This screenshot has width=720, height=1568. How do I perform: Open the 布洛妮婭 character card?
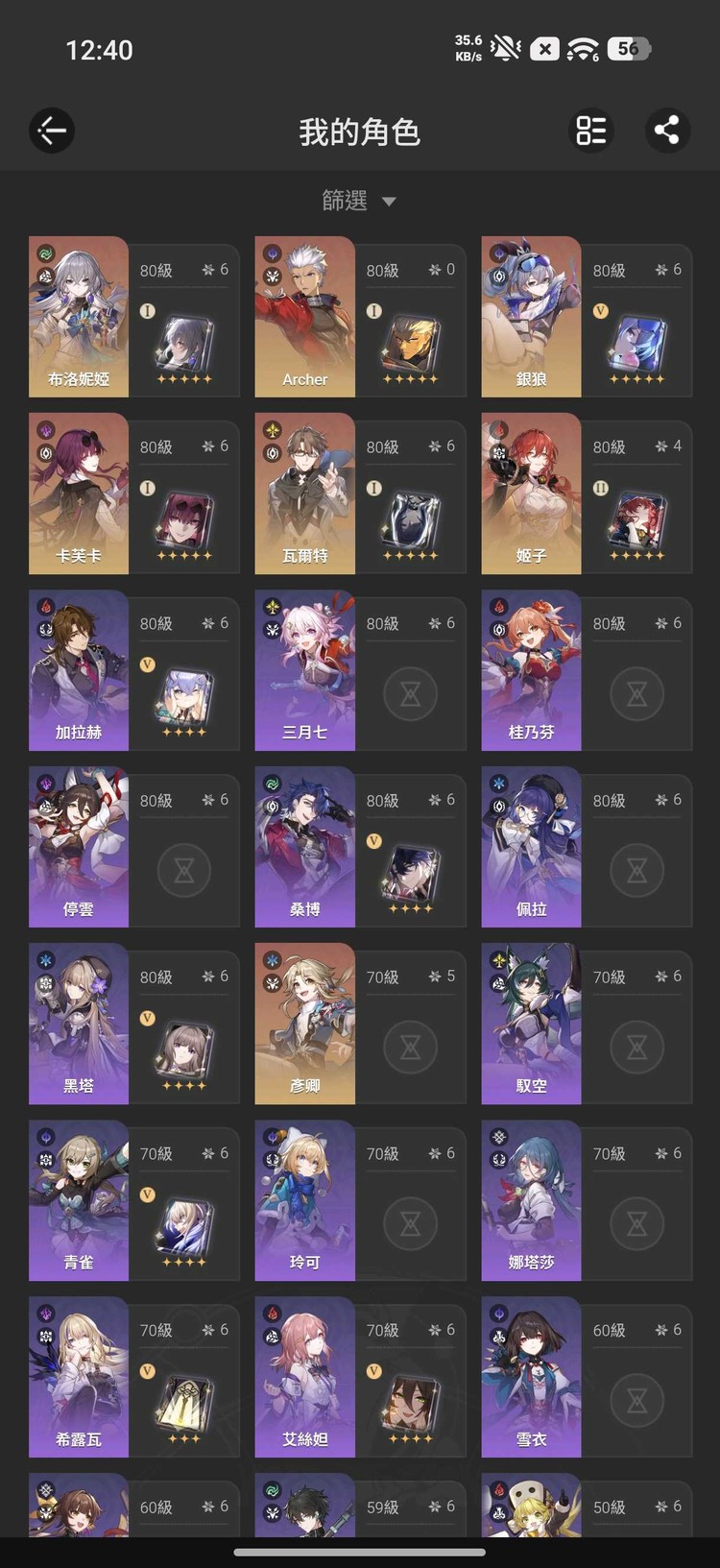[x=134, y=317]
